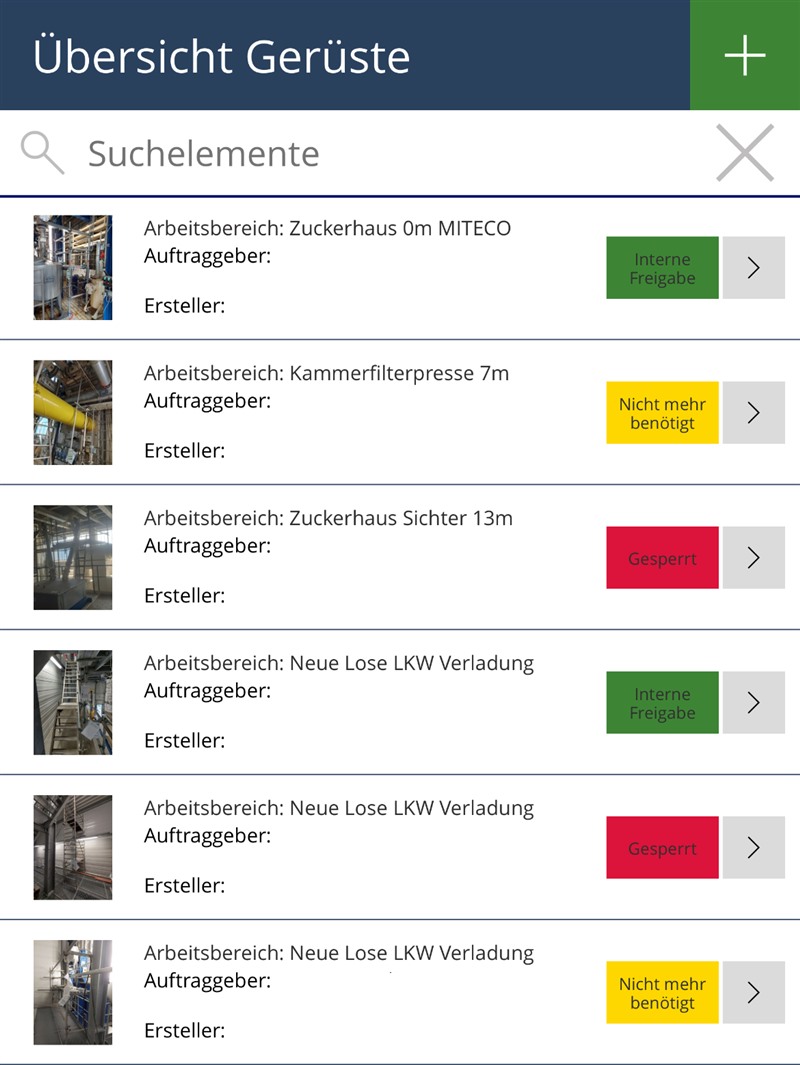Open arrow of LKW Verladung marked Interne Freigabe
Viewport: 800px width, 1065px height.
point(754,703)
